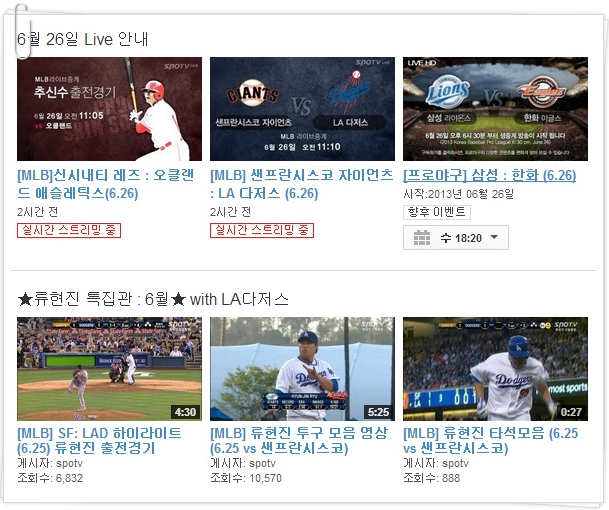Viewport: 609px width, 510px height.
Task: Open link [MLB]신시내티 레즈 : 오클랜드 애슬레틱스
Action: [108, 183]
